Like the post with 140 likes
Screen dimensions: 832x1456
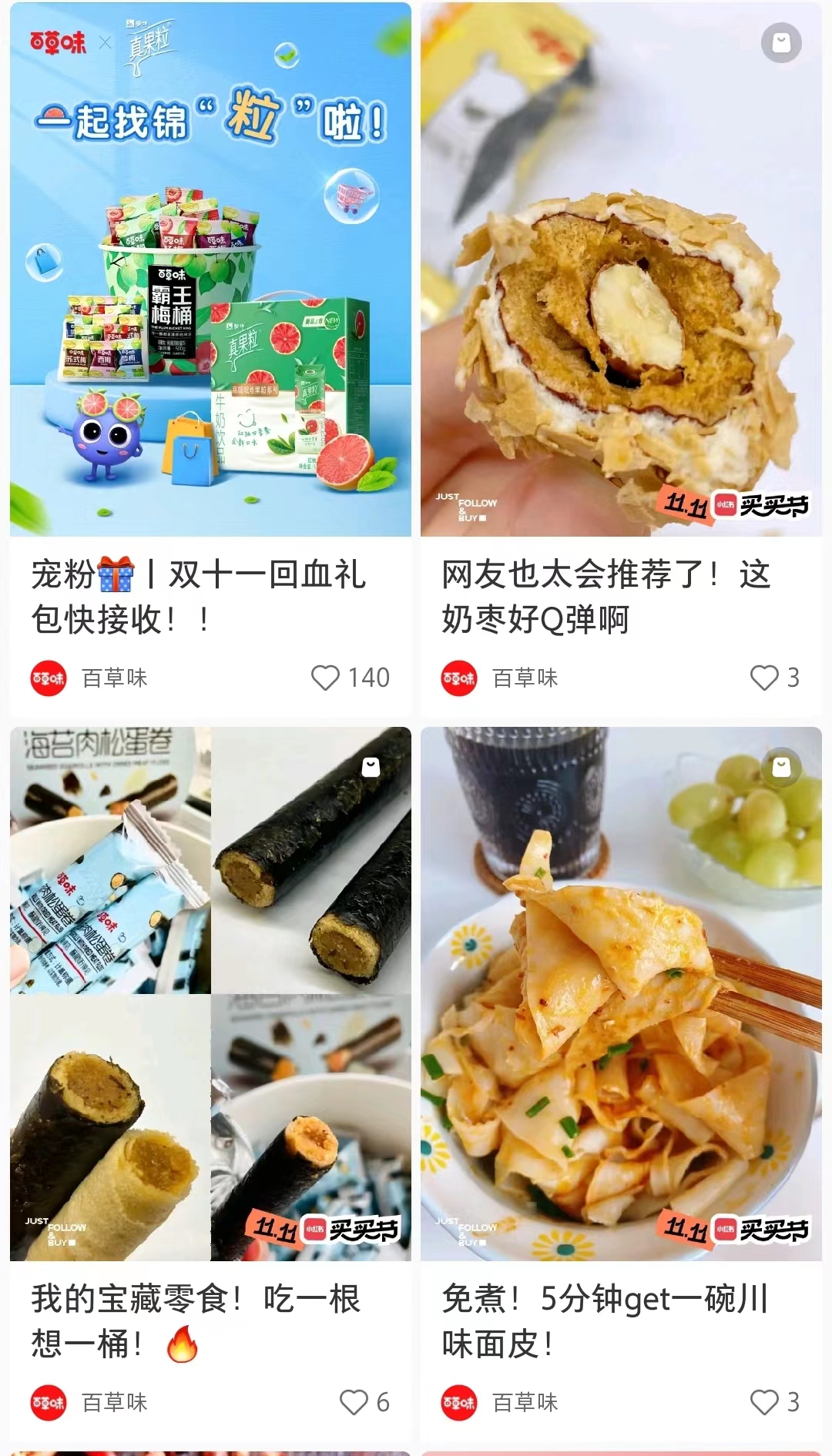coord(327,677)
